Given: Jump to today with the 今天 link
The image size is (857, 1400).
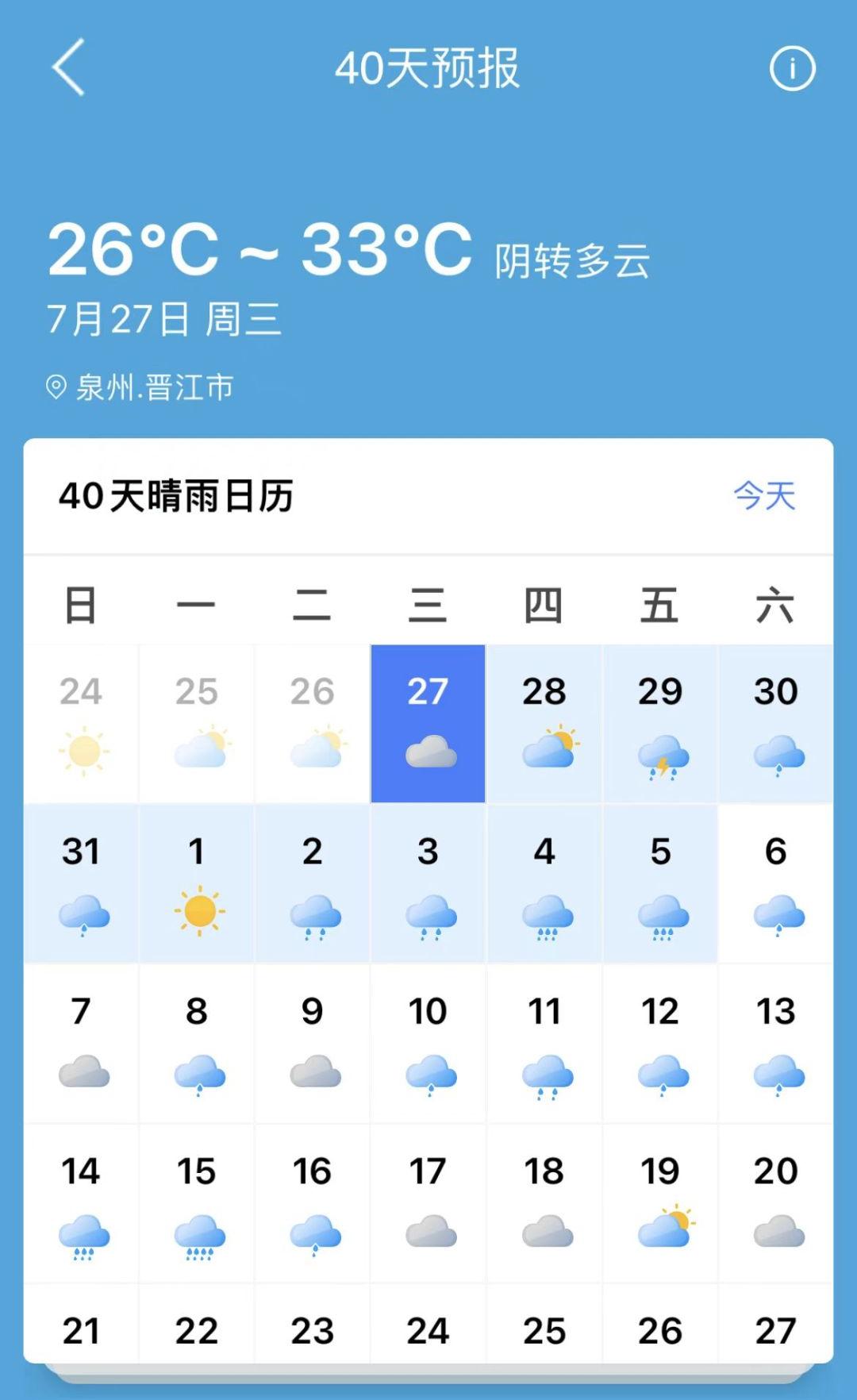Looking at the screenshot, I should pyautogui.click(x=763, y=496).
